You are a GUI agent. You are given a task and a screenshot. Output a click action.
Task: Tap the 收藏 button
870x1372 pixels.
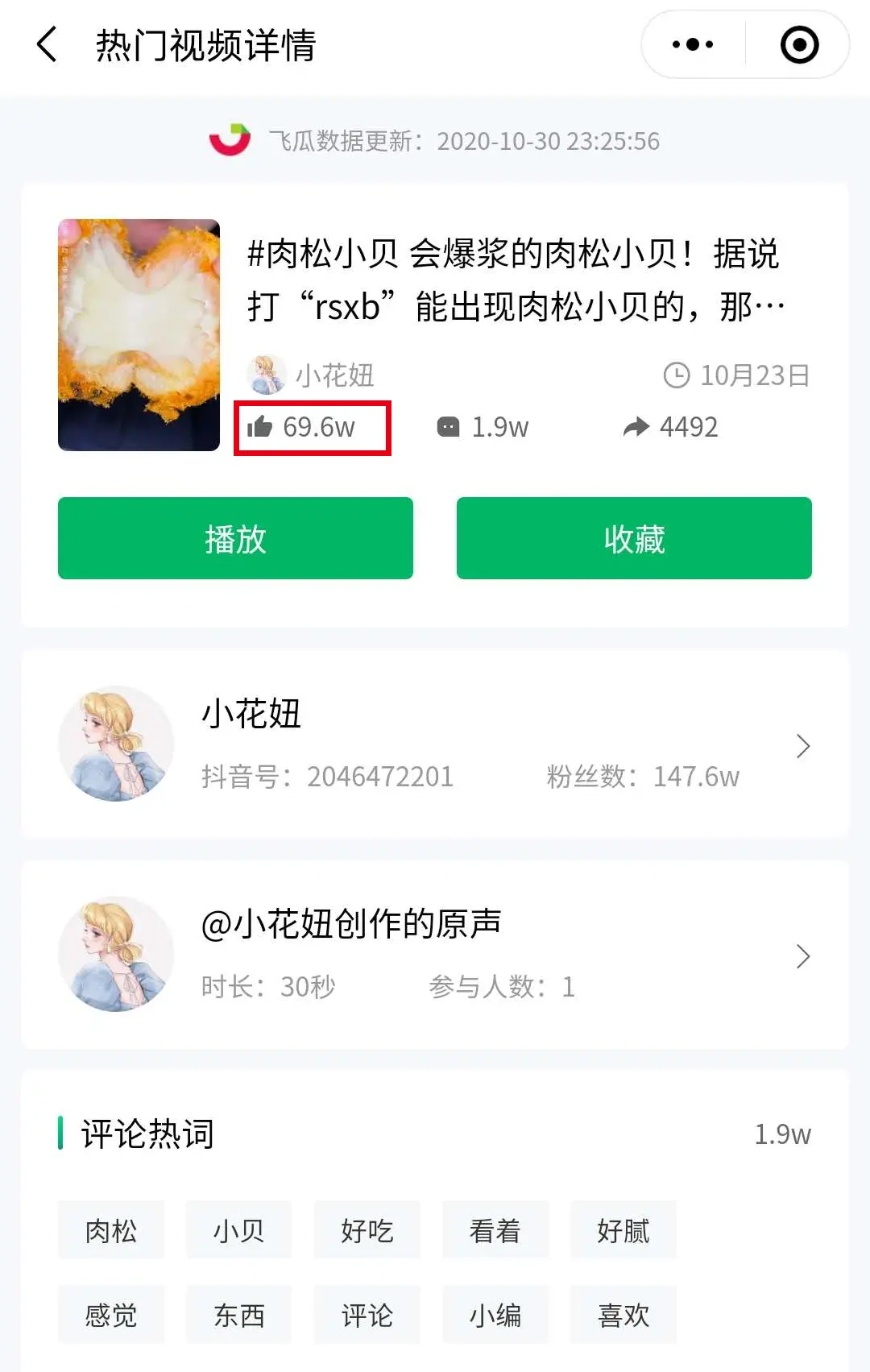click(x=634, y=538)
